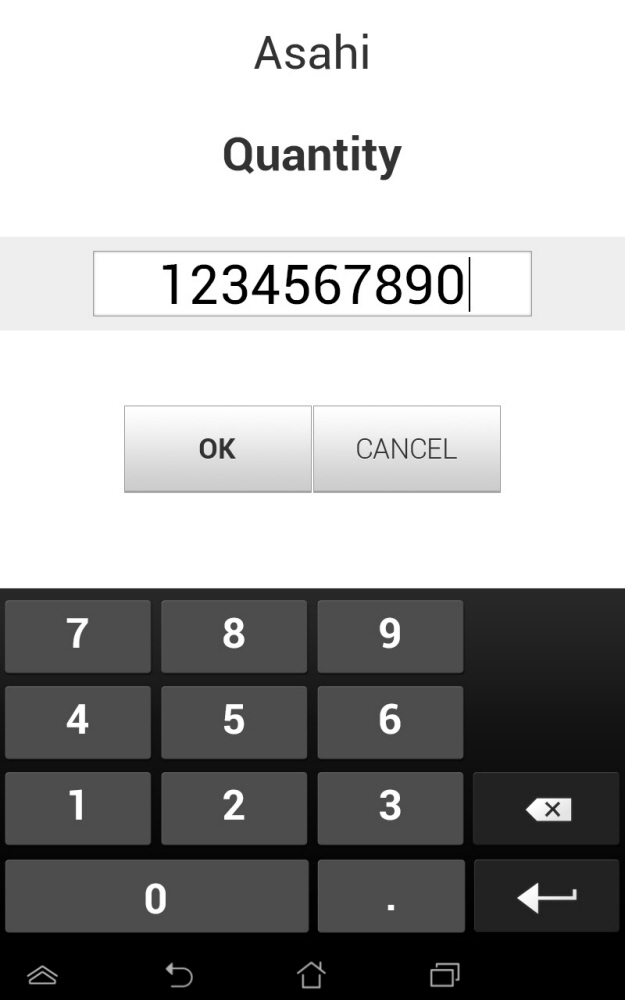Tap the wide 0 key
Viewport: 625px width, 1000px height.
[x=156, y=896]
